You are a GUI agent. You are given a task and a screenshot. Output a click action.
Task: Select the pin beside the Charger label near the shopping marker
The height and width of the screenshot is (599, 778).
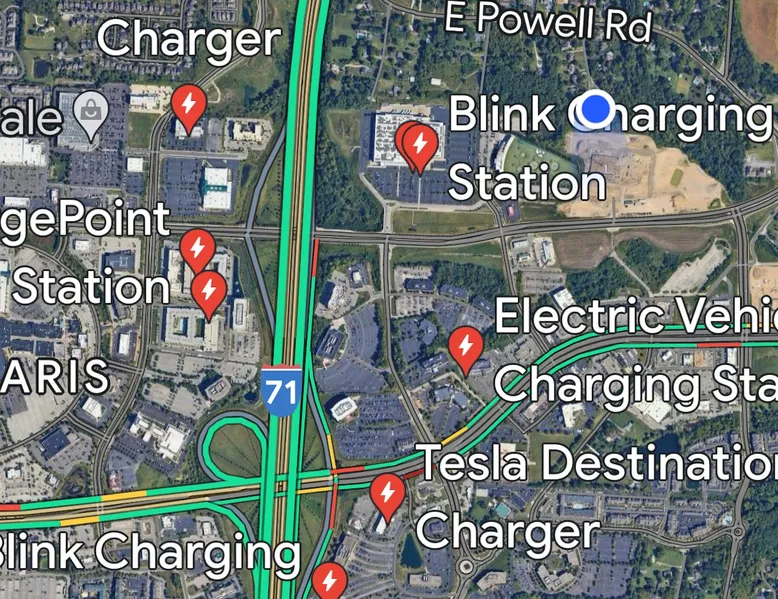pyautogui.click(x=188, y=102)
